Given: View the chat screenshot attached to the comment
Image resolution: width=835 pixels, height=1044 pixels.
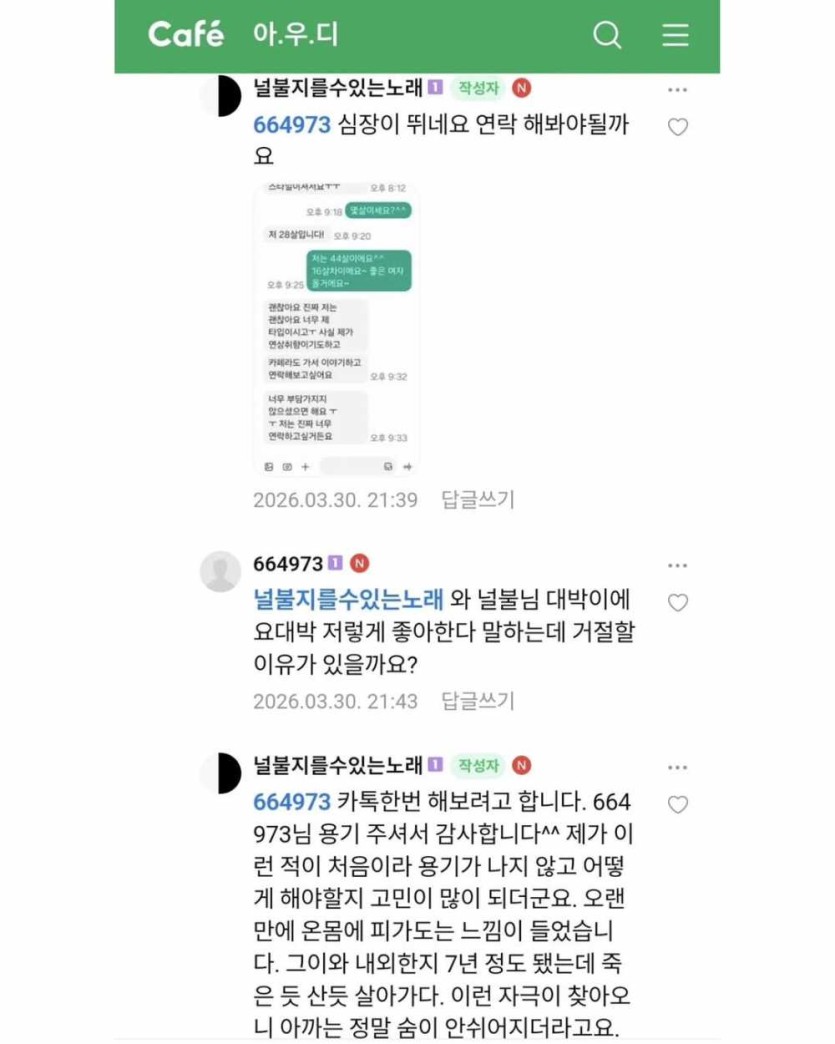Looking at the screenshot, I should pos(336,327).
